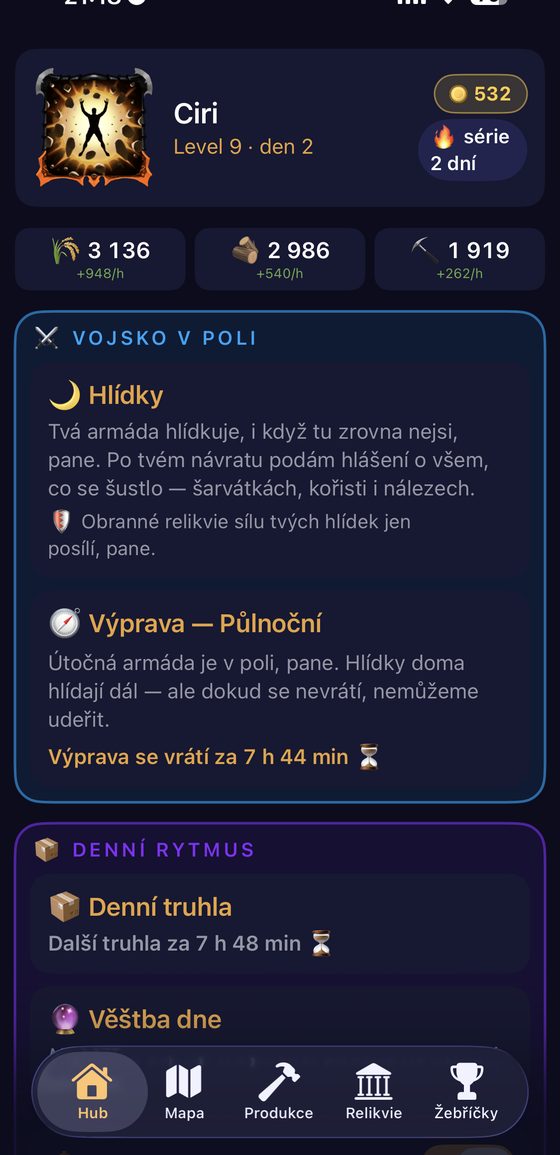The image size is (560, 1155).
Task: Tap the wood resource tile showing 2 986
Action: [280, 259]
